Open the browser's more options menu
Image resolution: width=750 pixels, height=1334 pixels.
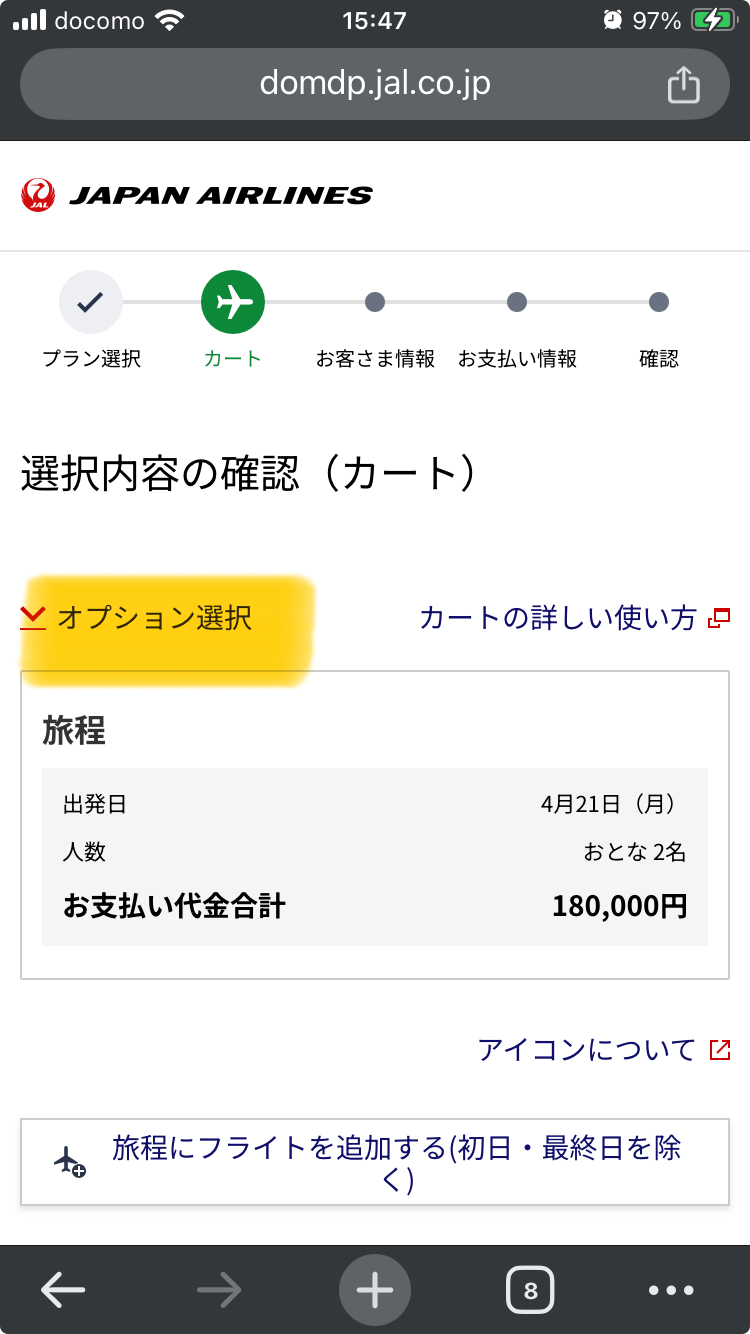point(671,1290)
